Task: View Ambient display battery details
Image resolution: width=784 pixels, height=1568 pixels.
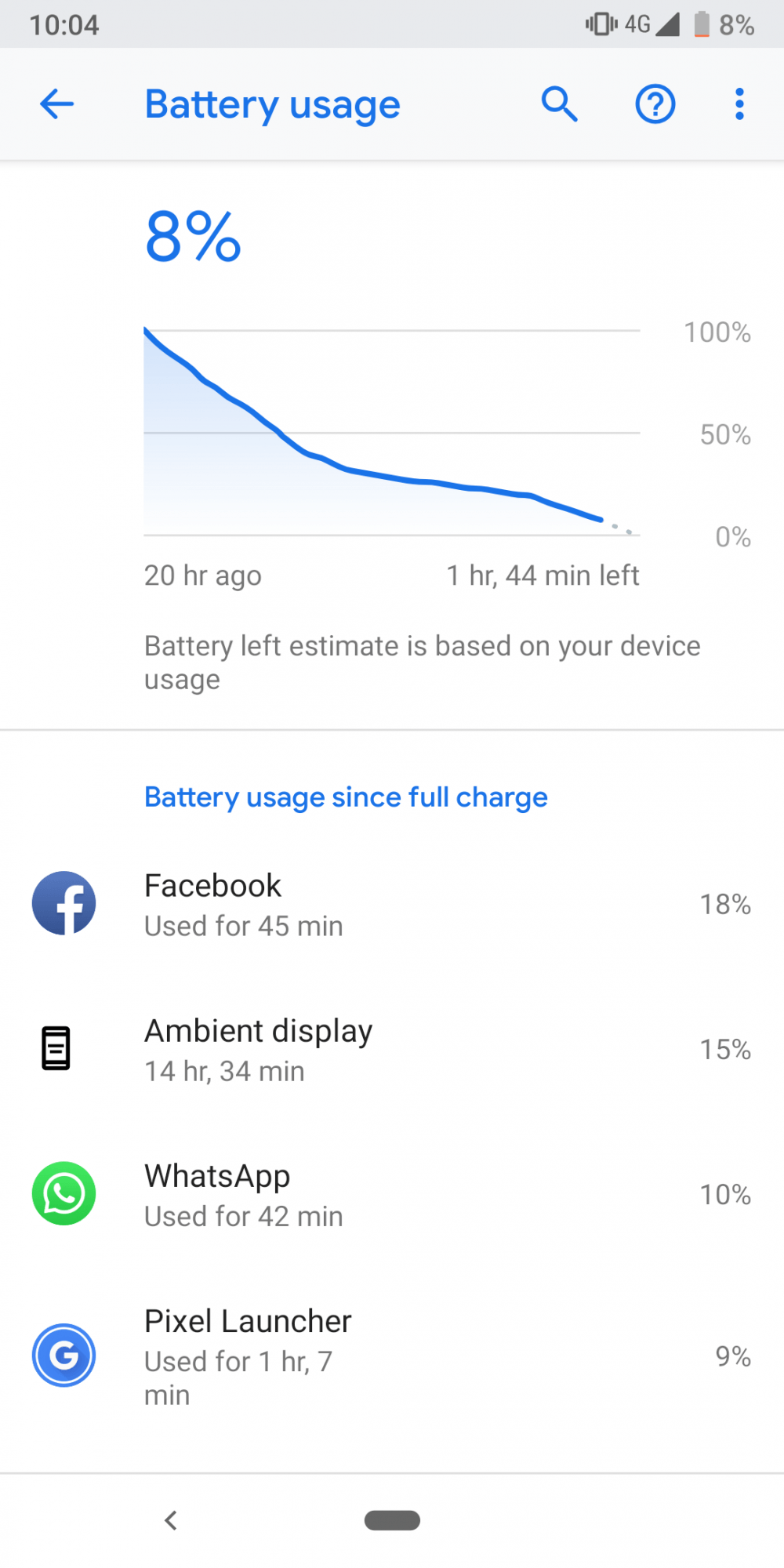Action: click(x=392, y=1049)
